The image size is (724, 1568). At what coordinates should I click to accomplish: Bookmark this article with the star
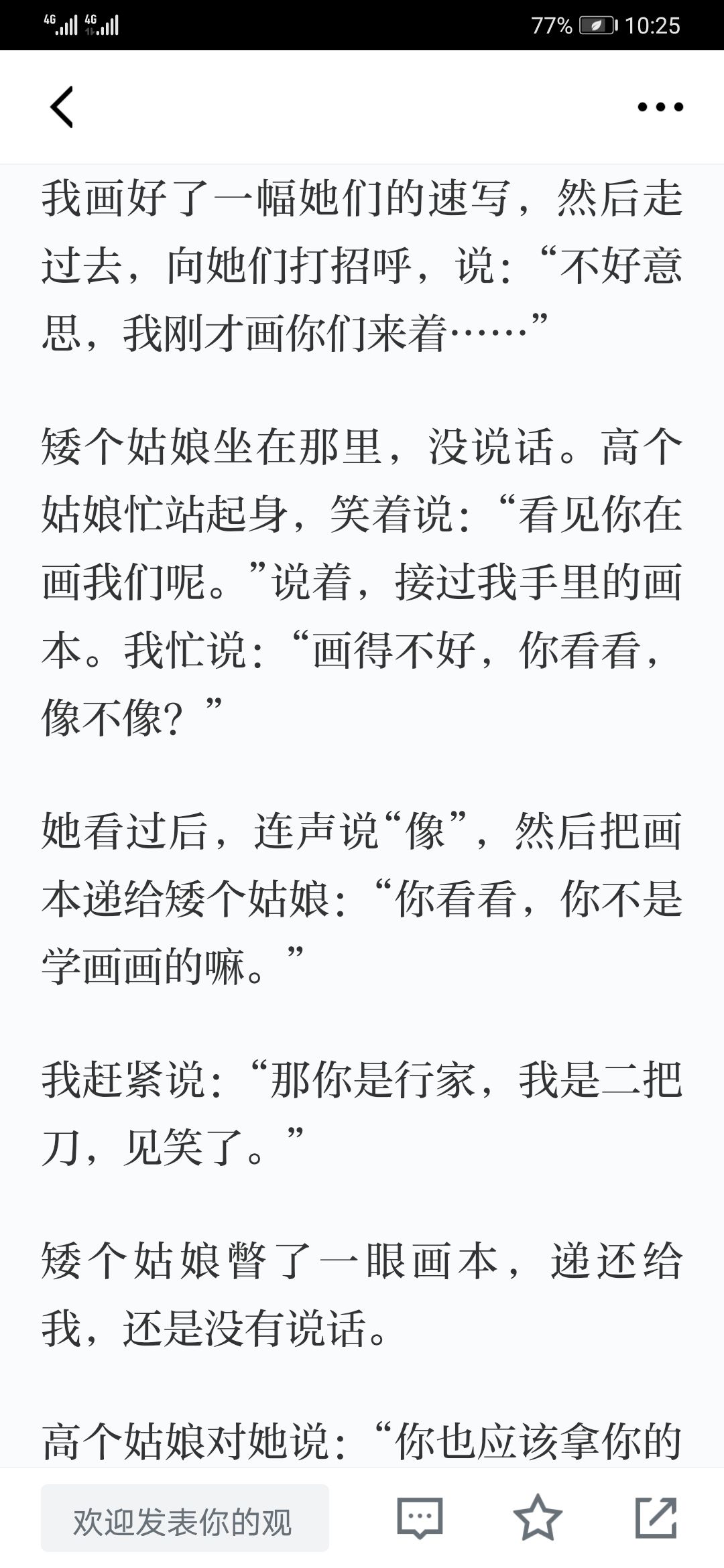(538, 1517)
